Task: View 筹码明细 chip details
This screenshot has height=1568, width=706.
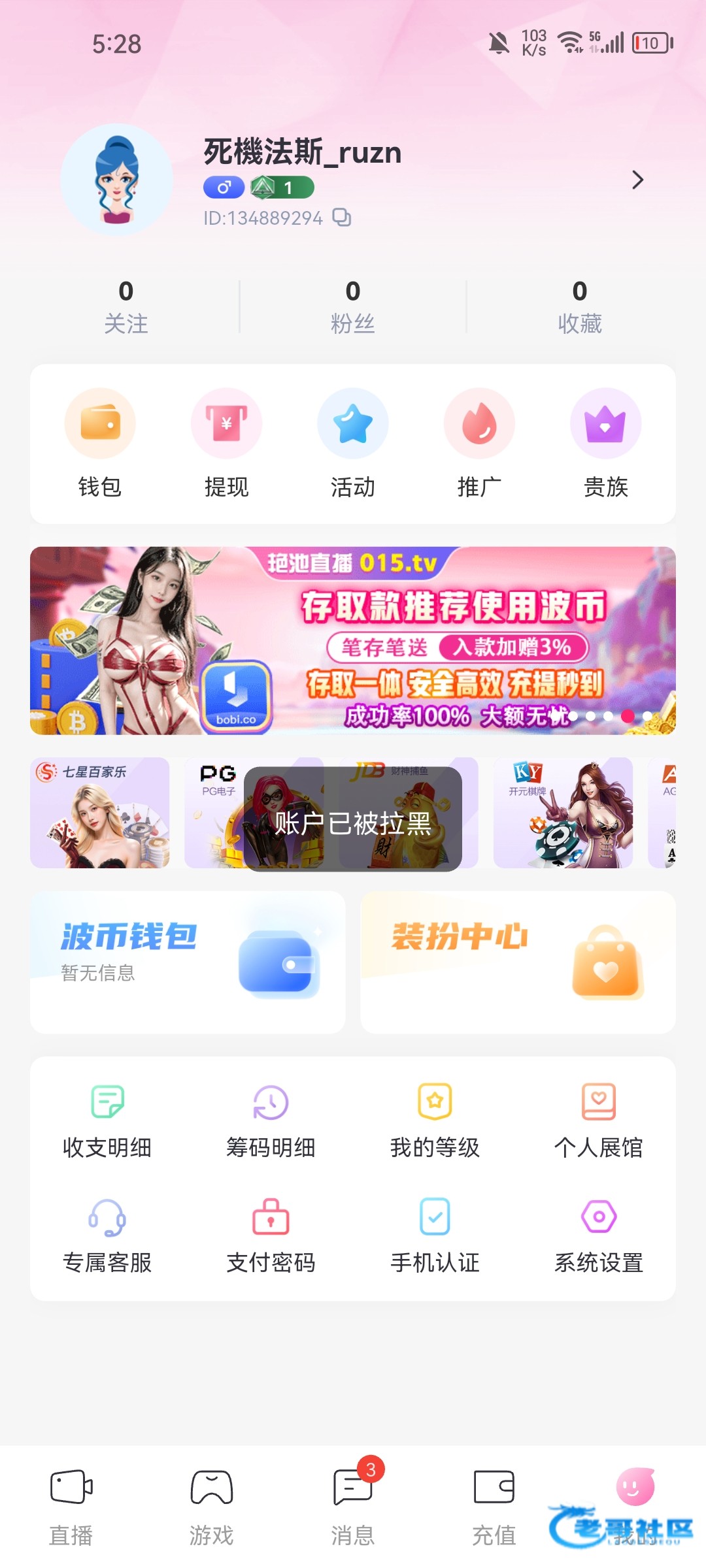Action: [x=271, y=1122]
